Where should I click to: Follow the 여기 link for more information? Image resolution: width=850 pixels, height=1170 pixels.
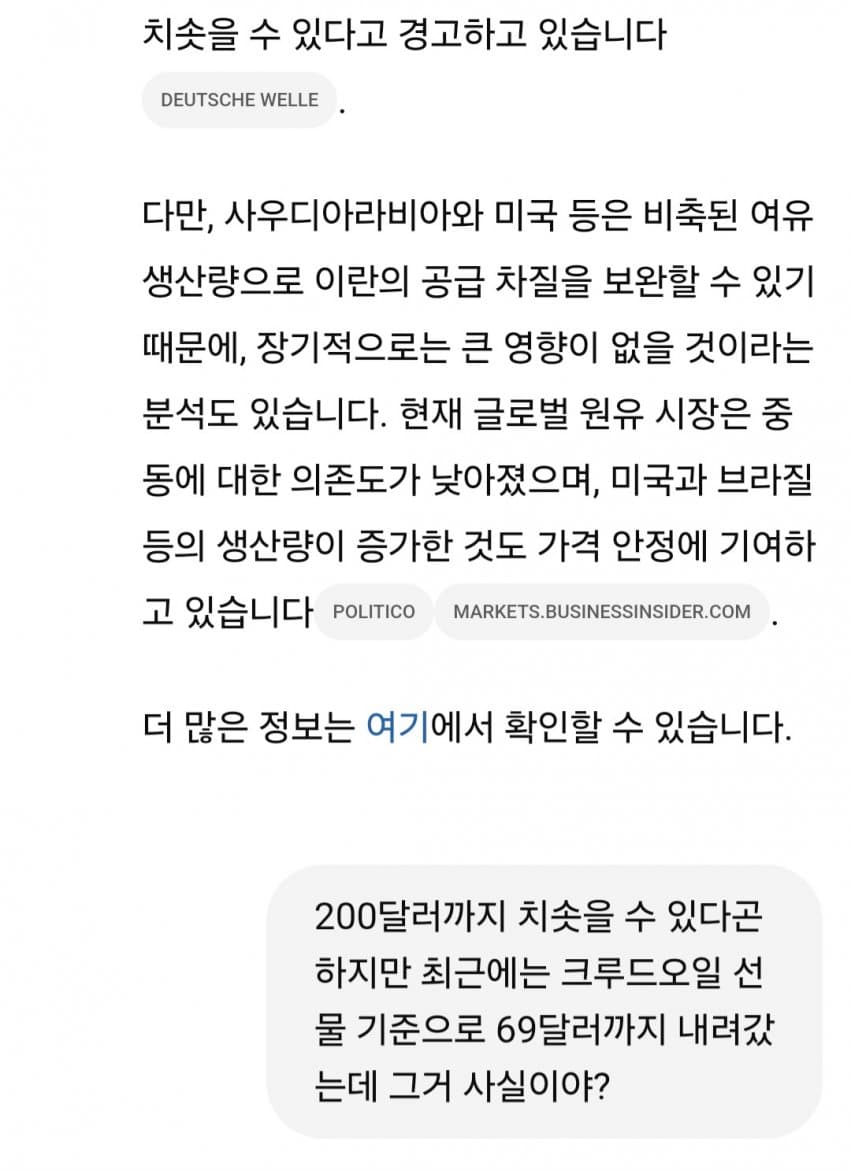(x=397, y=727)
